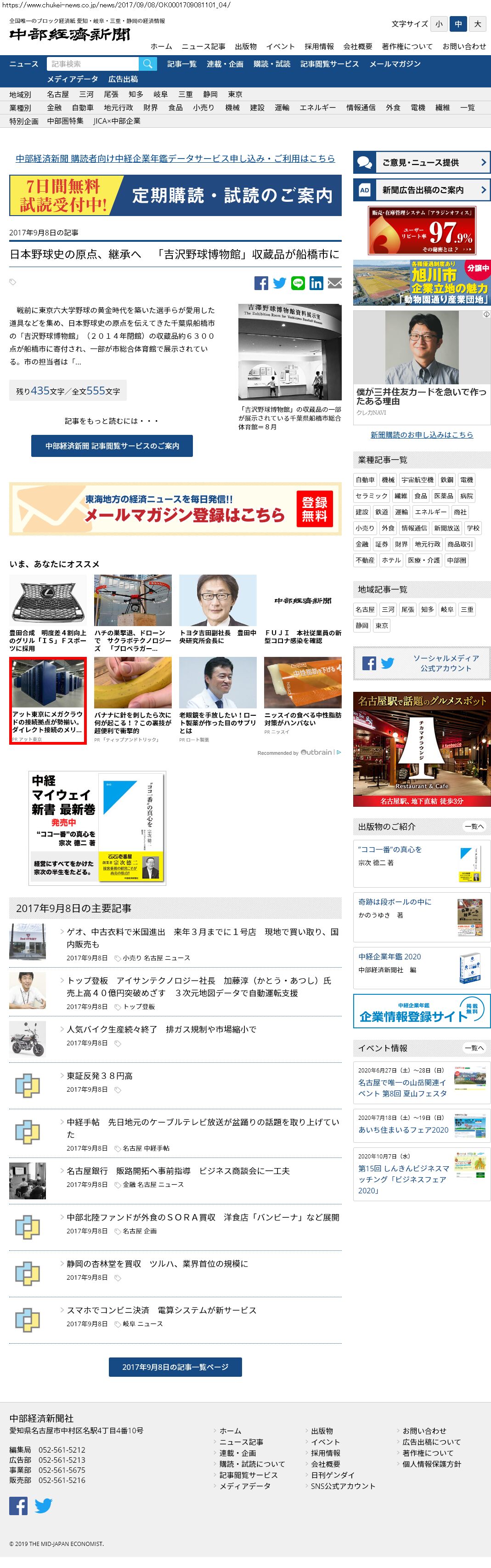
Task: Open the recommended アット東京 メガクラウド card
Action: click(47, 700)
